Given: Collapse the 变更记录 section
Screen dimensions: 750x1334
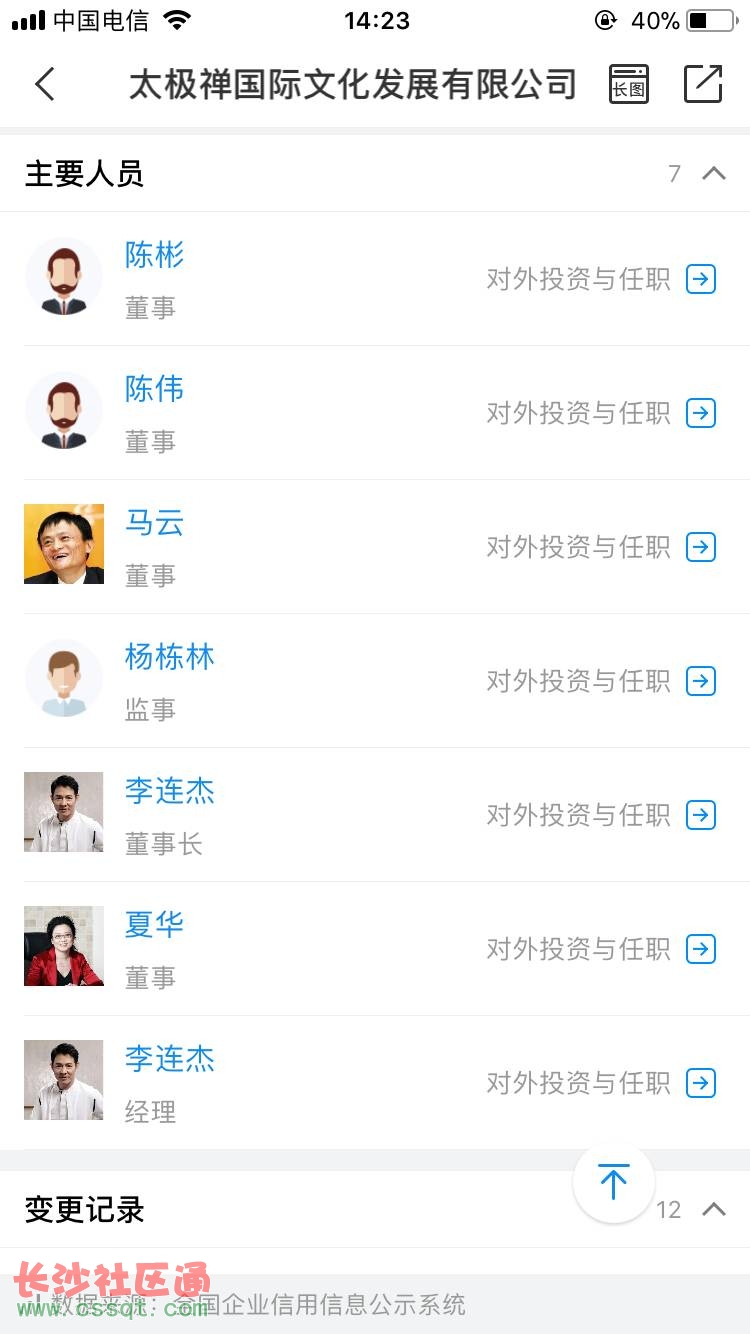Looking at the screenshot, I should [713, 1210].
